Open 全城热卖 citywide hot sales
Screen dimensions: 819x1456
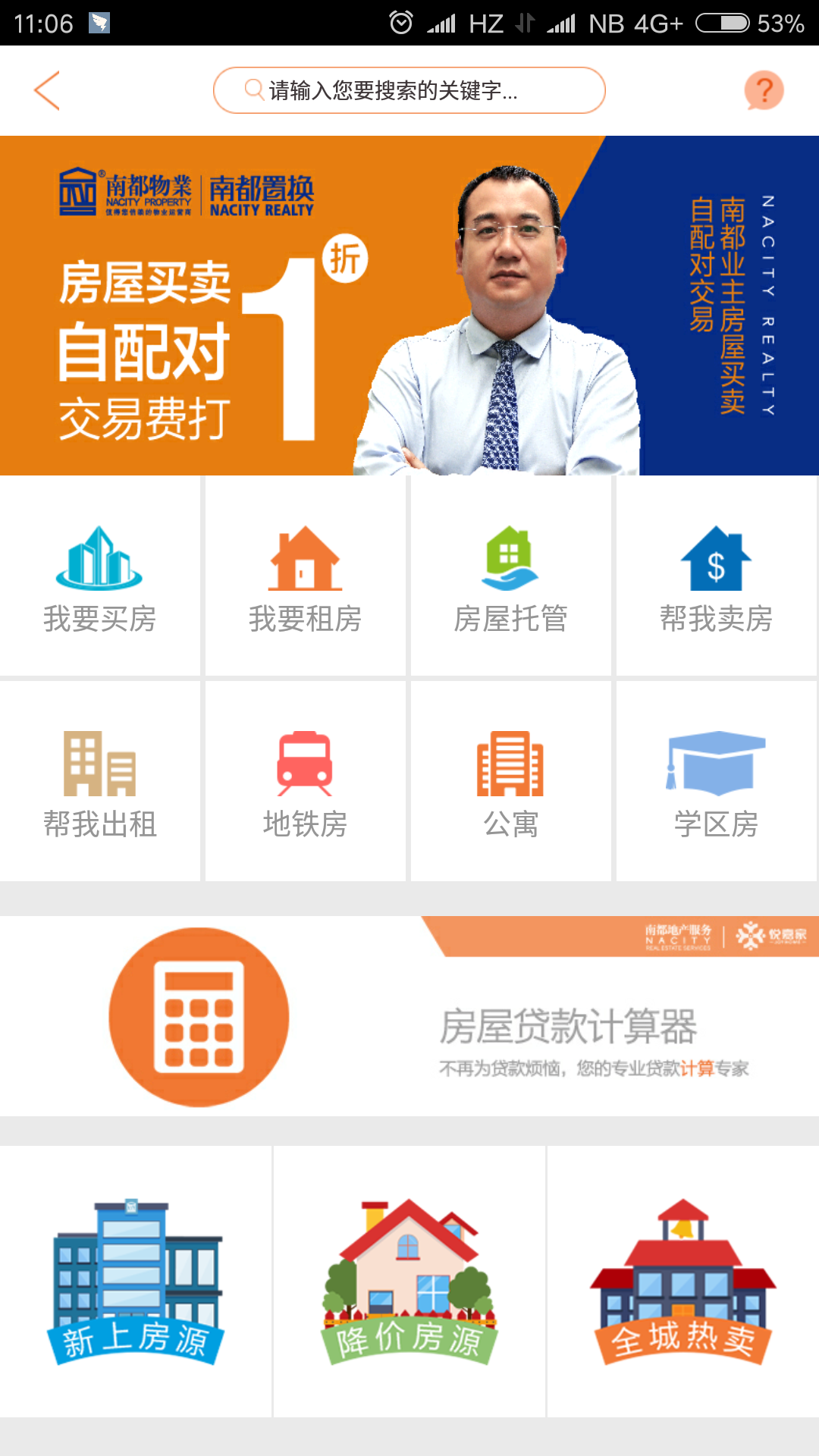click(x=682, y=1282)
